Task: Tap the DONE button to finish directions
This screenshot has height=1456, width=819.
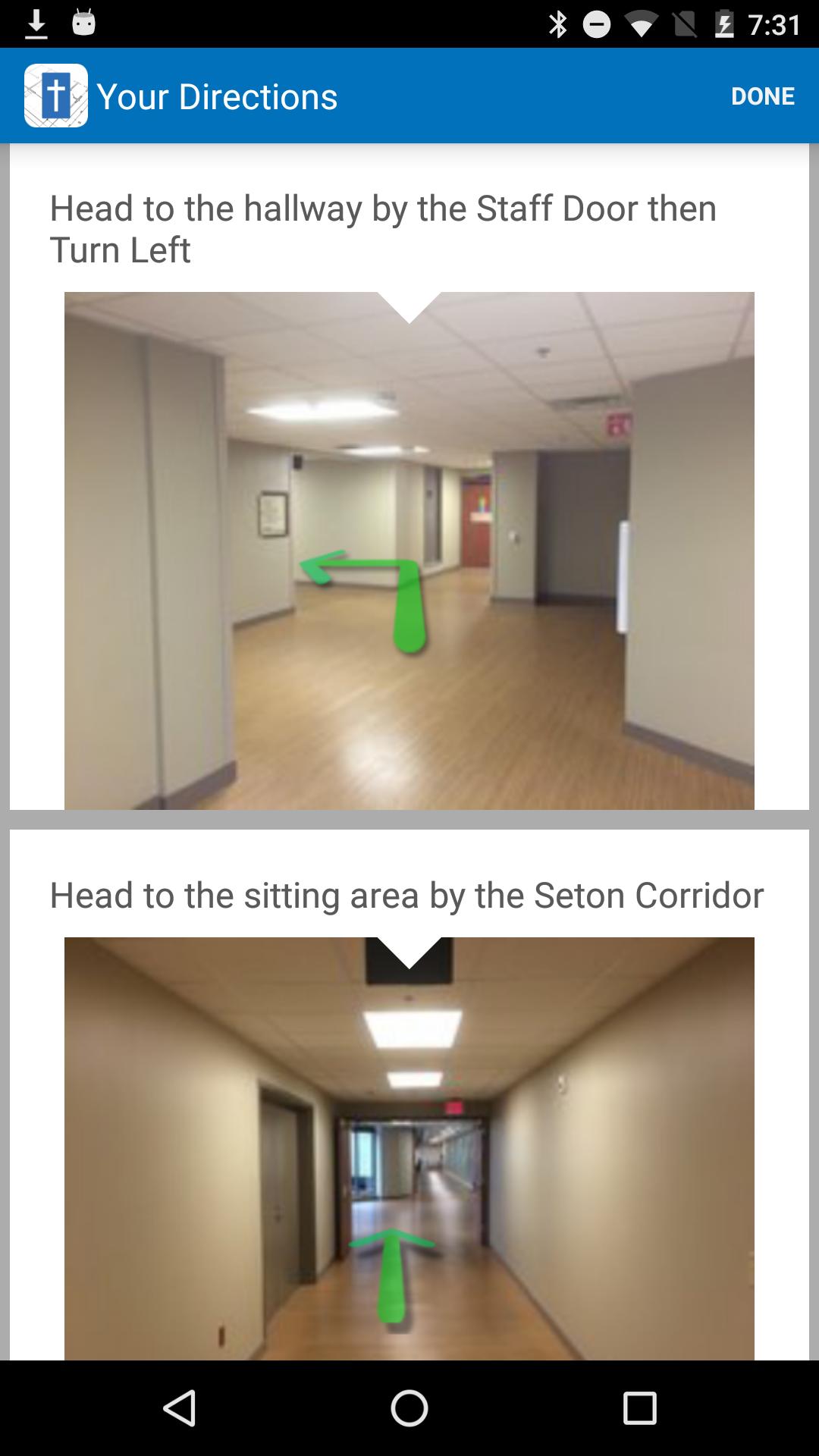Action: coord(763,95)
